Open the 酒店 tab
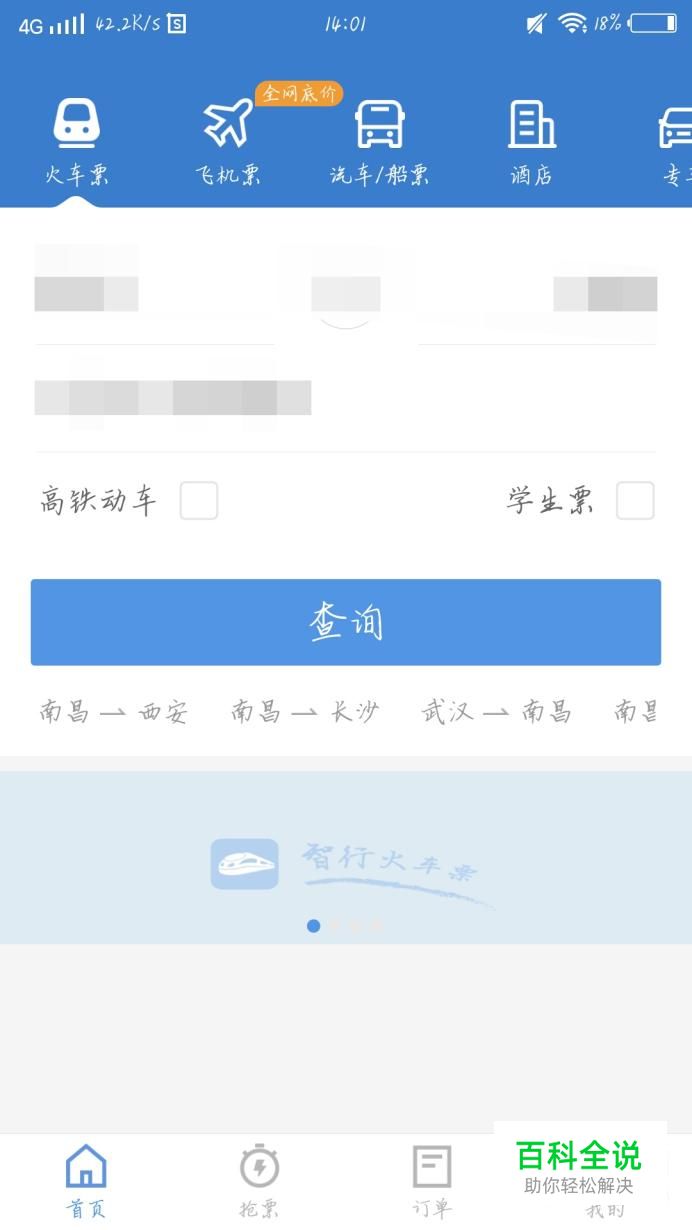 click(x=531, y=143)
